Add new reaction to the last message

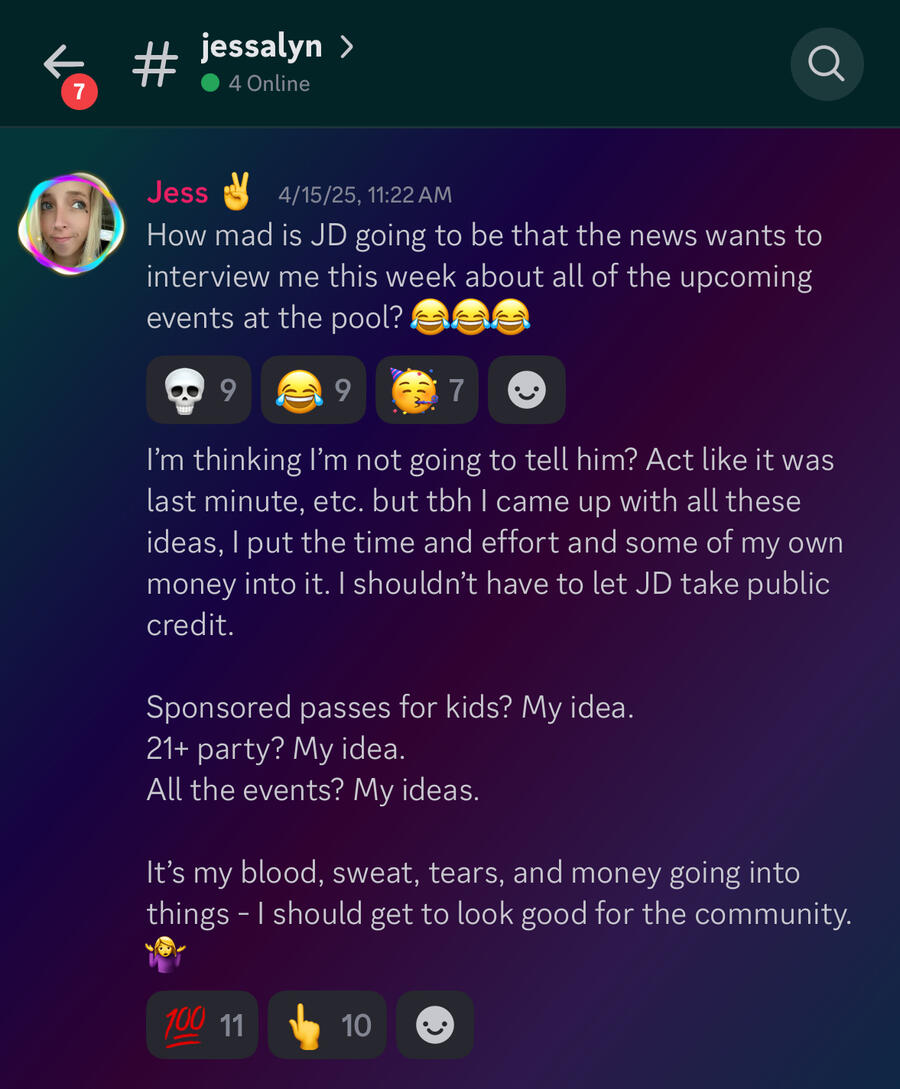[x=435, y=1025]
